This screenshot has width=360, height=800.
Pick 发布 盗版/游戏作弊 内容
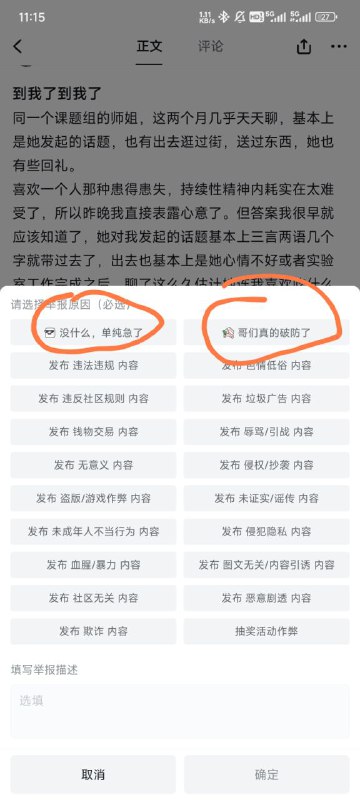(93, 498)
